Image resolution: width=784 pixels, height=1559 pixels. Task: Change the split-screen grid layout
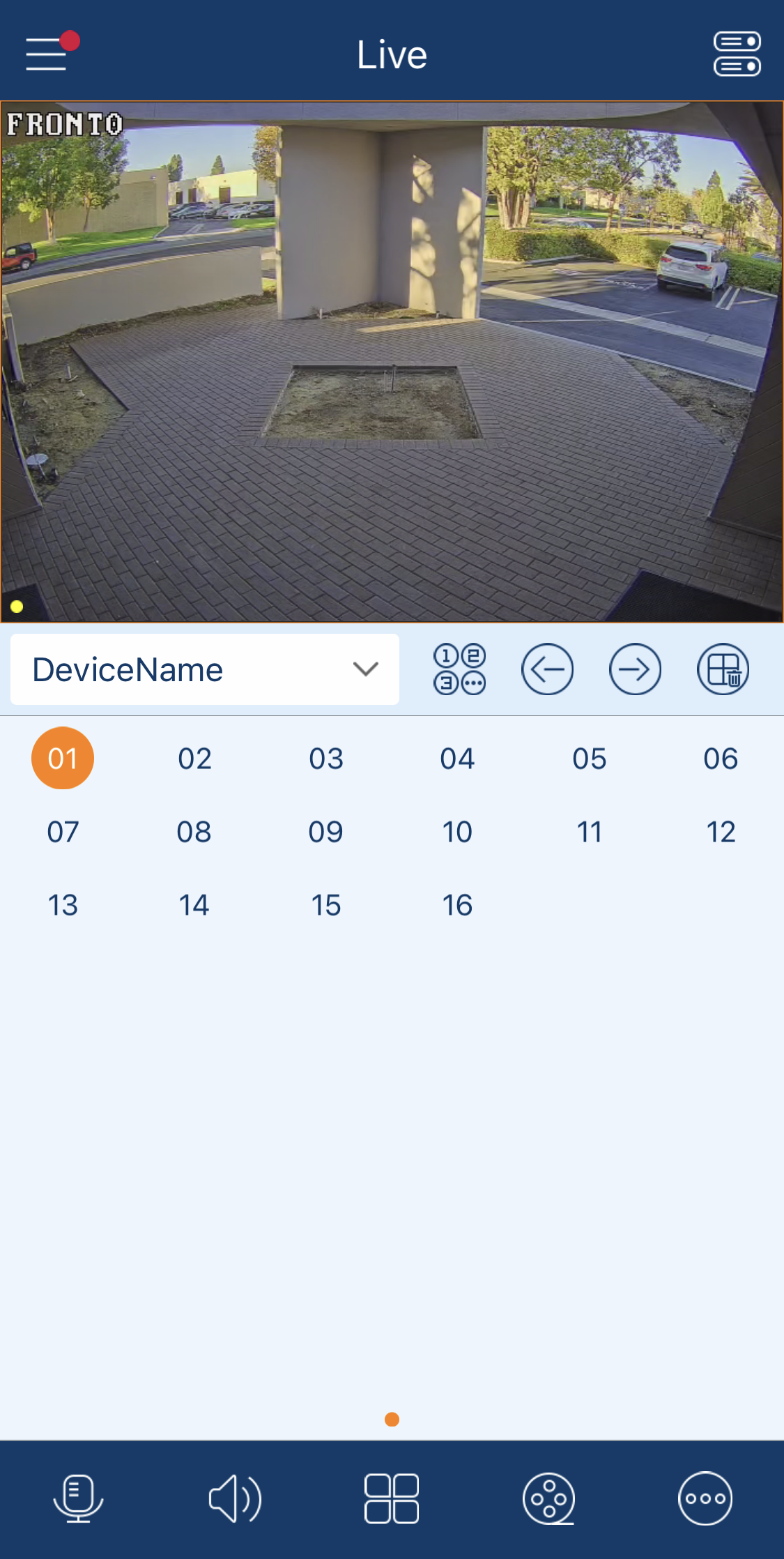[392, 1498]
